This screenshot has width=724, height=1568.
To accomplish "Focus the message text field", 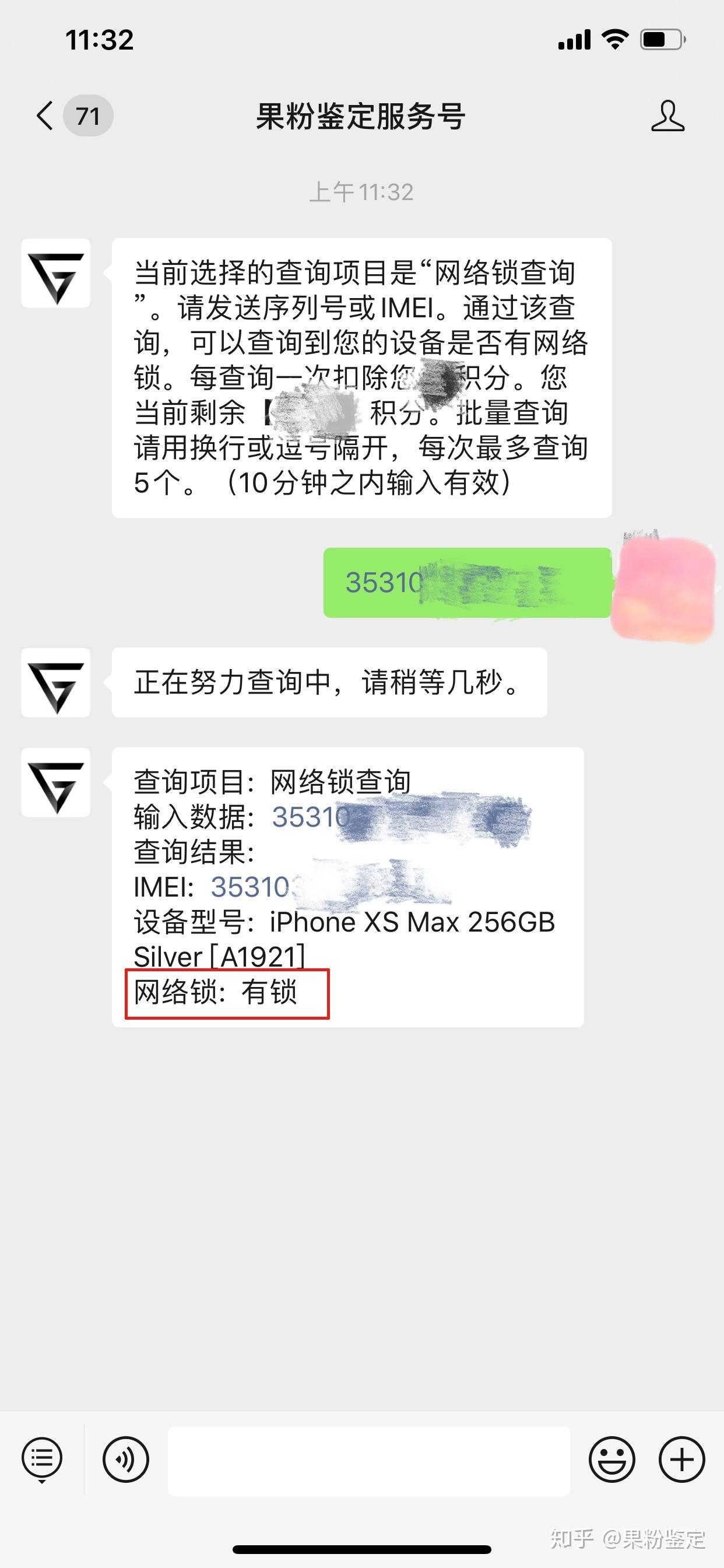I will coord(368,1461).
